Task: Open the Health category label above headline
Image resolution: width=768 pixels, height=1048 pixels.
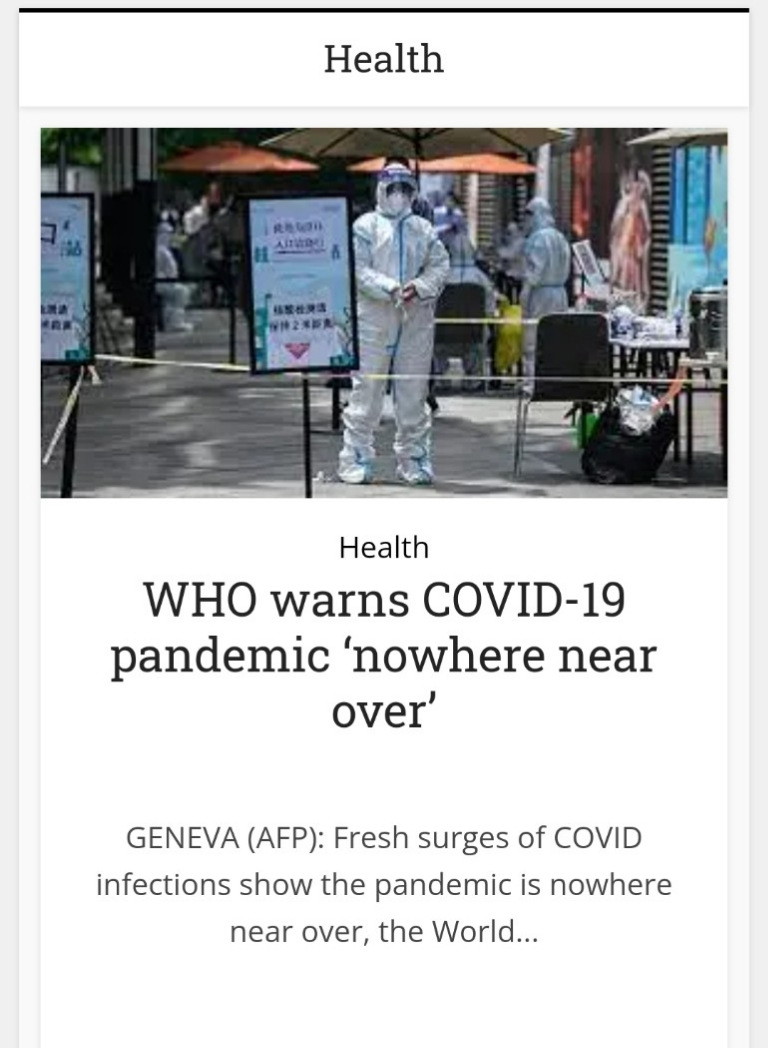Action: [x=384, y=547]
